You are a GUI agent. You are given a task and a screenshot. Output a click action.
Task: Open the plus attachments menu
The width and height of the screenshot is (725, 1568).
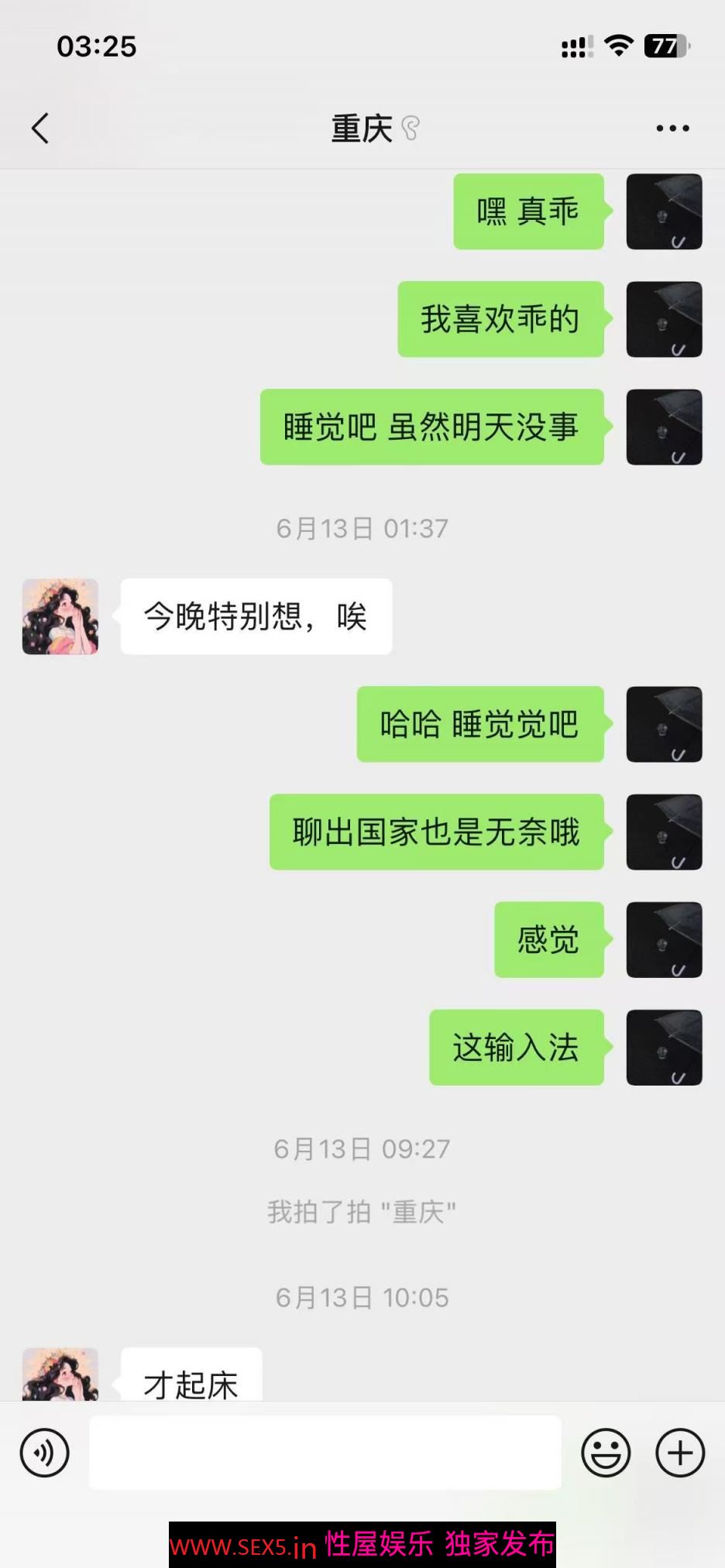coord(680,1453)
